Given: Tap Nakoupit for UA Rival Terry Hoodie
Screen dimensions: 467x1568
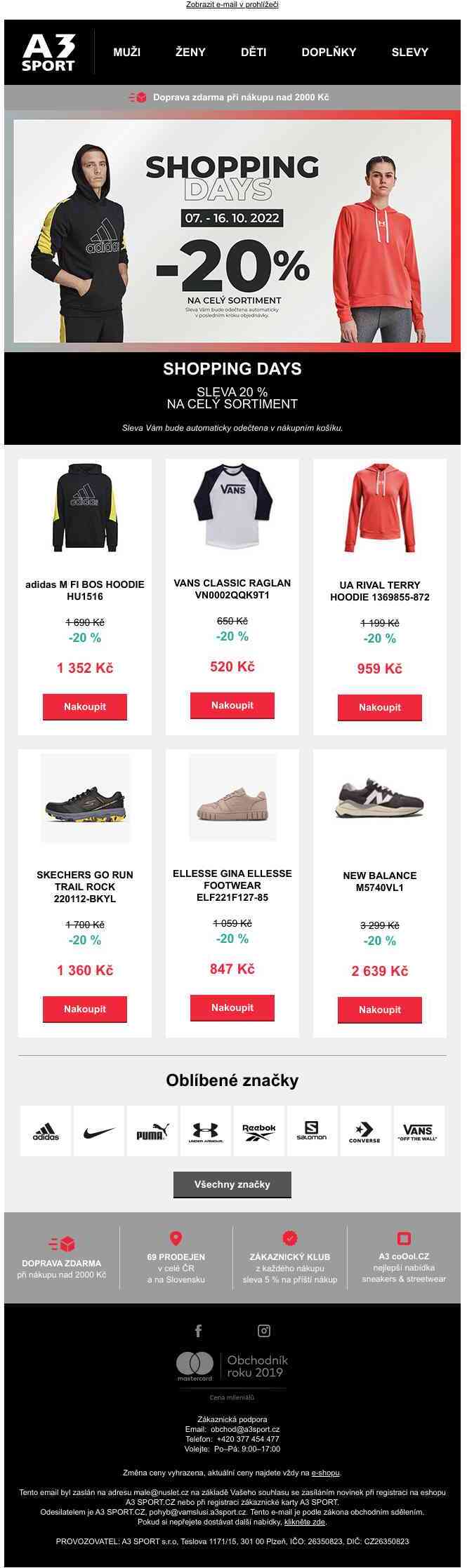Looking at the screenshot, I should 380,707.
